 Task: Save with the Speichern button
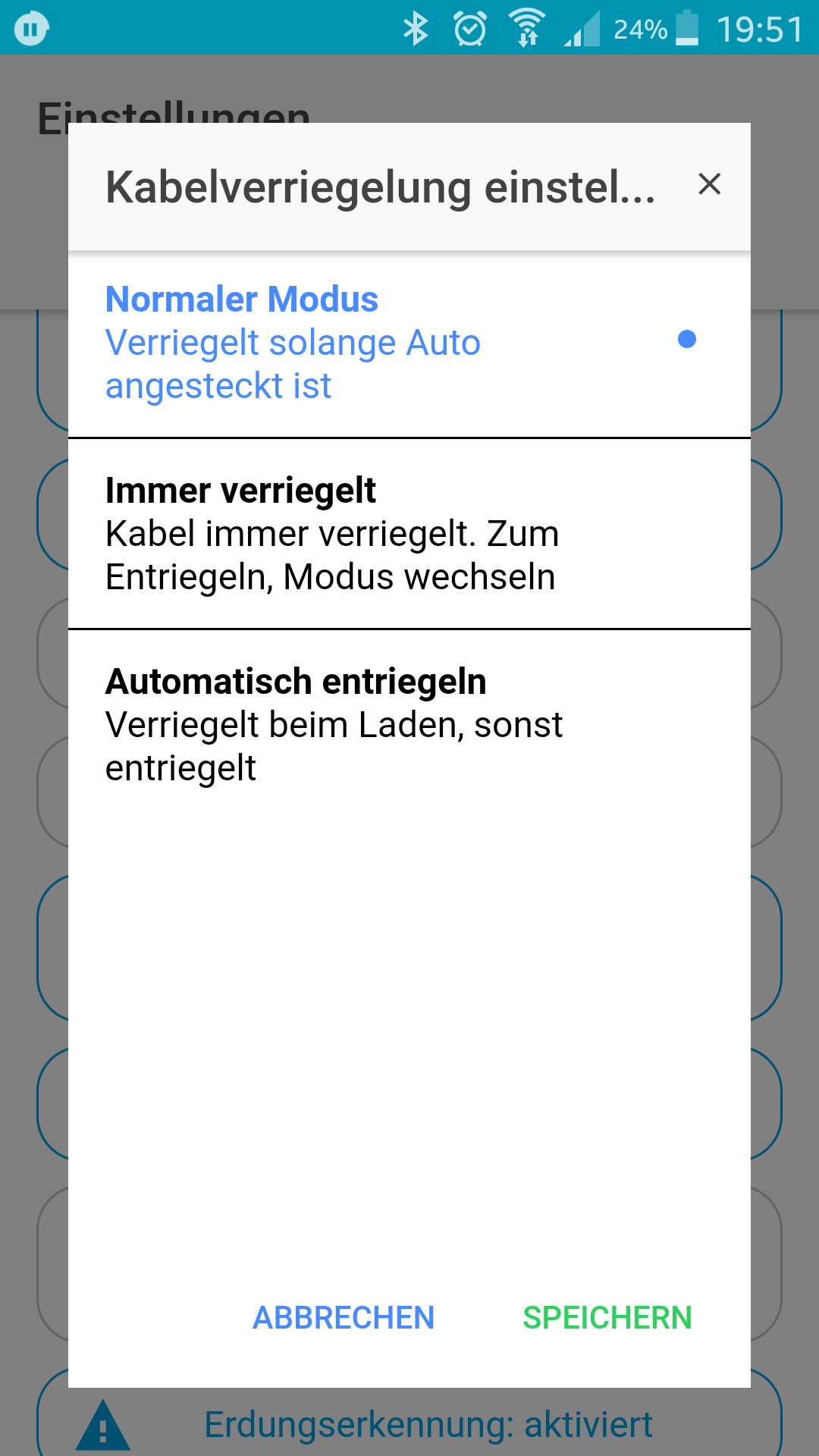607,1318
